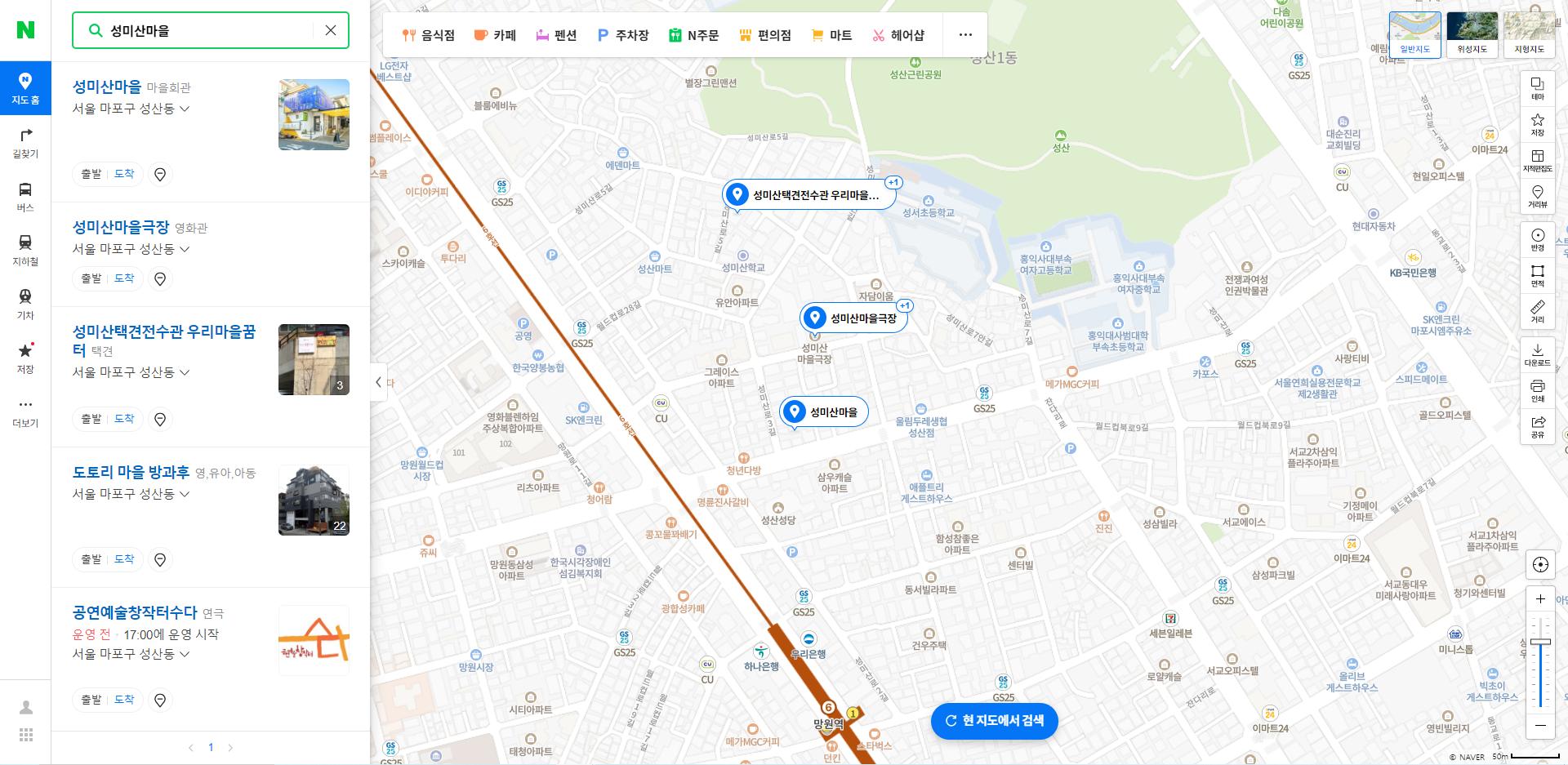Screen dimensions: 1568x765
Task: Open the 저장 saved places tab
Action: pos(25,358)
